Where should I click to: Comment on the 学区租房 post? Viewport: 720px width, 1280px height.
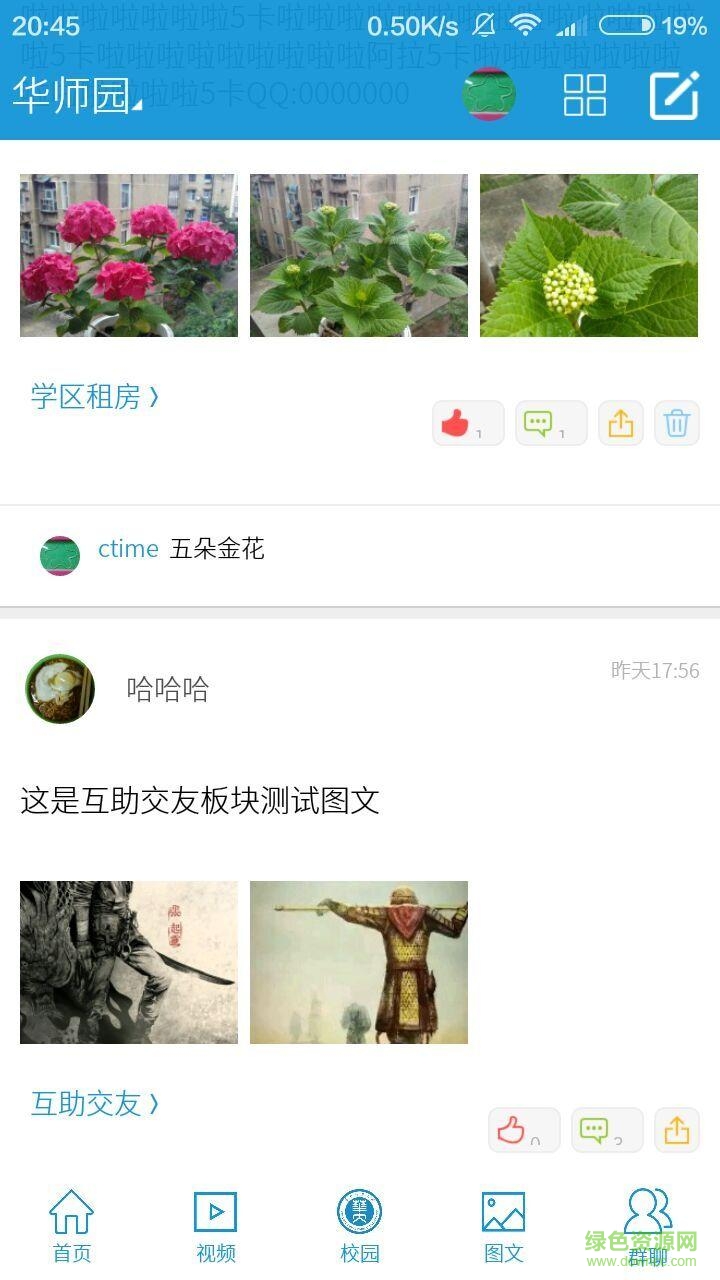(x=550, y=423)
